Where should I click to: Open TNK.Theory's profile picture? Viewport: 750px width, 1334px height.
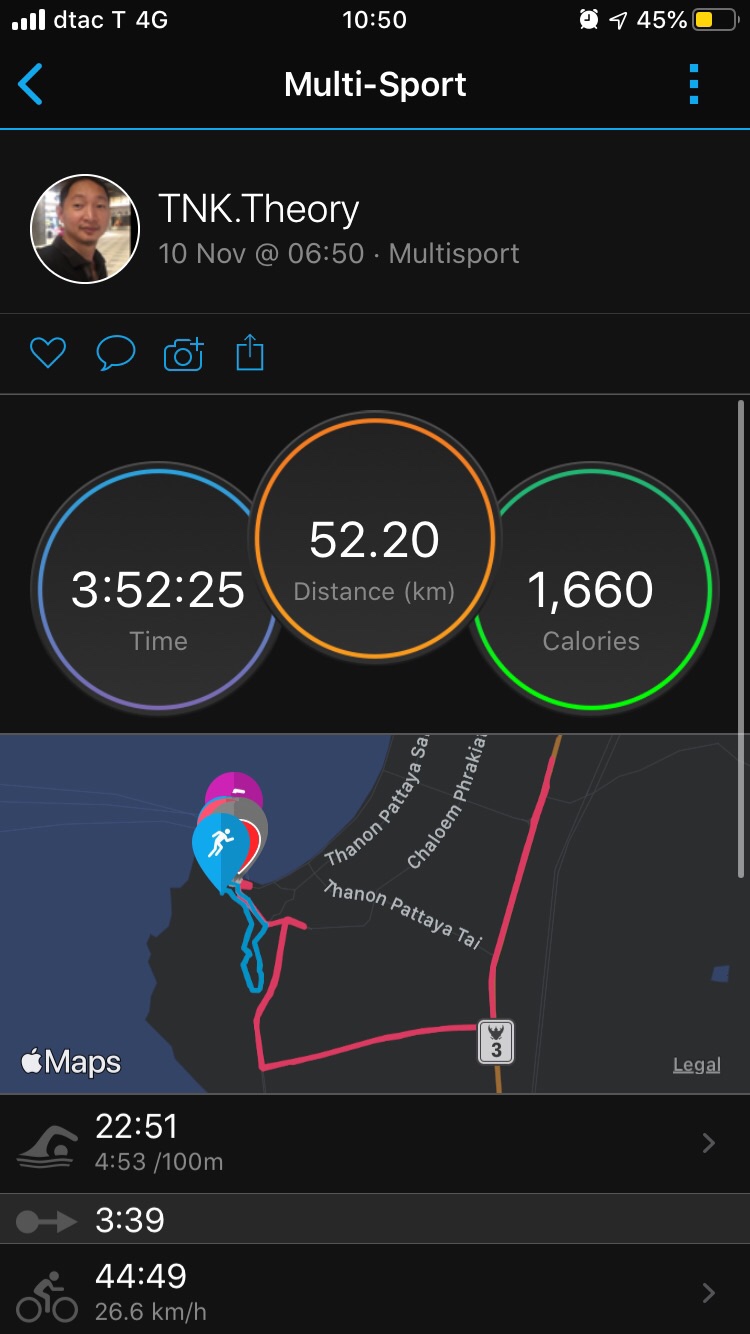pos(85,229)
